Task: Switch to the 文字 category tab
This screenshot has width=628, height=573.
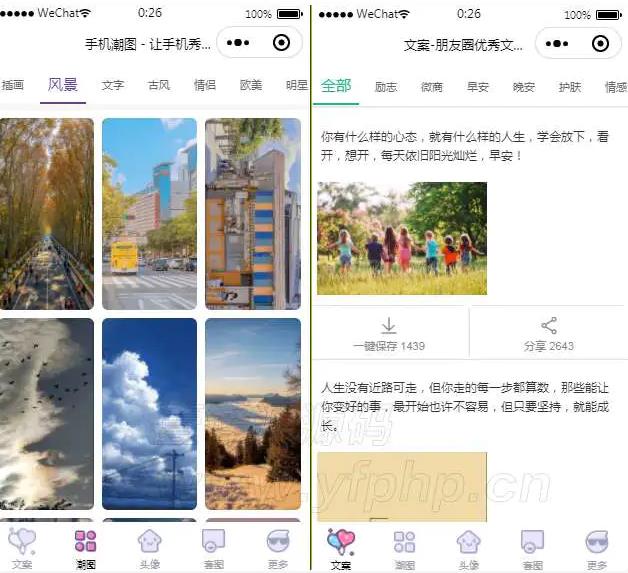Action: point(113,86)
